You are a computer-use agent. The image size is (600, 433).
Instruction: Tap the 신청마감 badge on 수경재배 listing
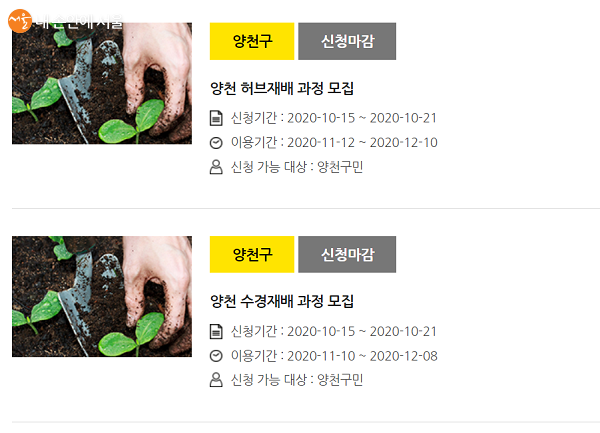click(x=347, y=255)
